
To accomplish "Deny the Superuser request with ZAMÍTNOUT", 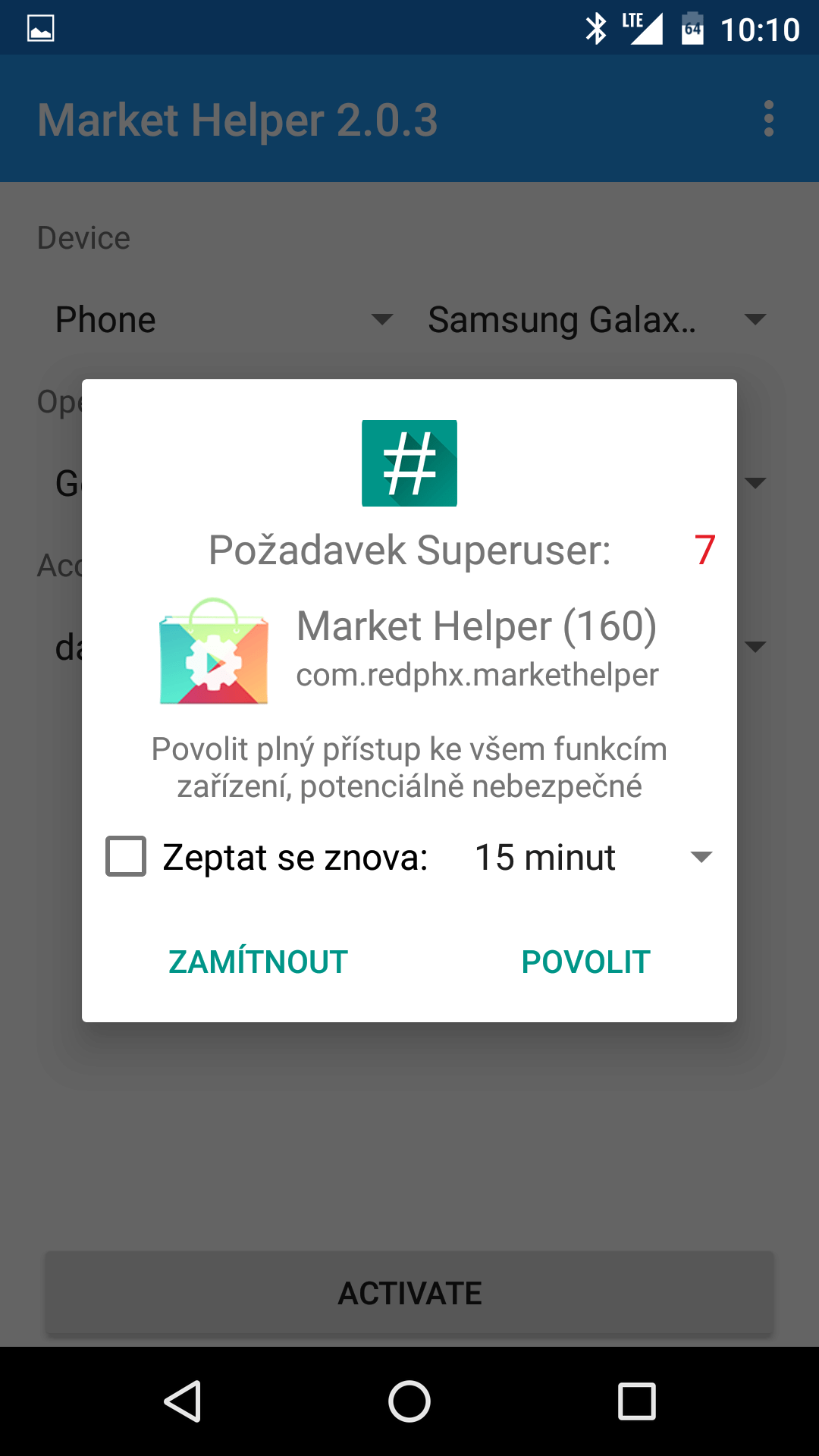I will point(258,962).
